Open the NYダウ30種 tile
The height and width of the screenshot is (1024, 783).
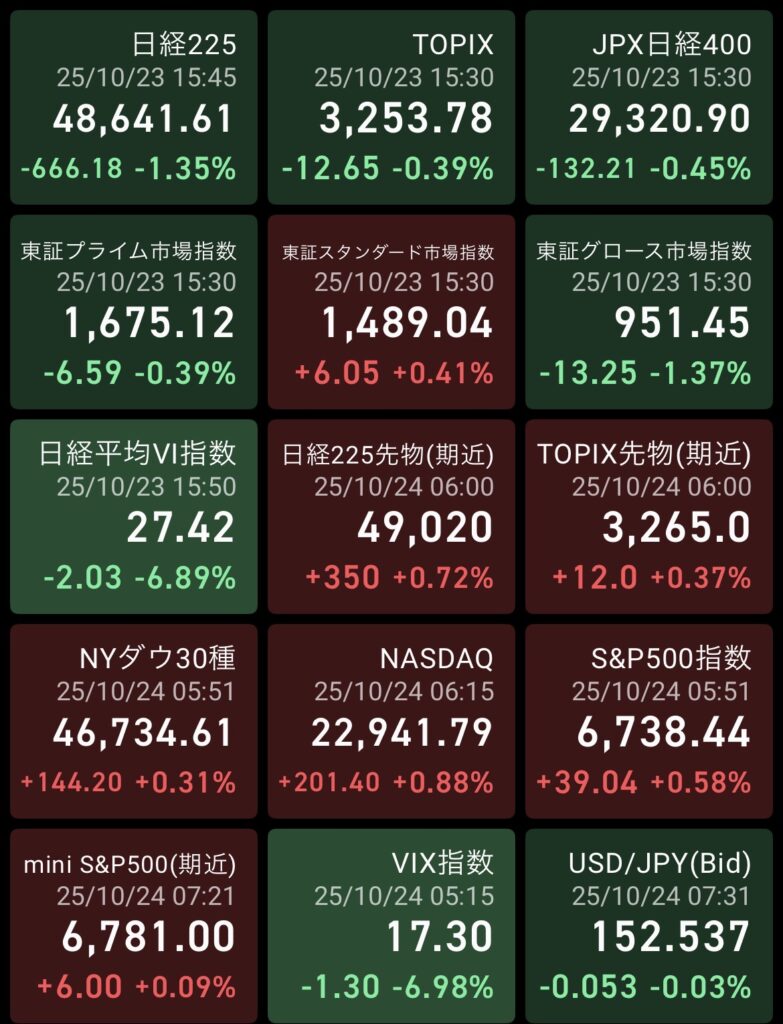click(134, 720)
